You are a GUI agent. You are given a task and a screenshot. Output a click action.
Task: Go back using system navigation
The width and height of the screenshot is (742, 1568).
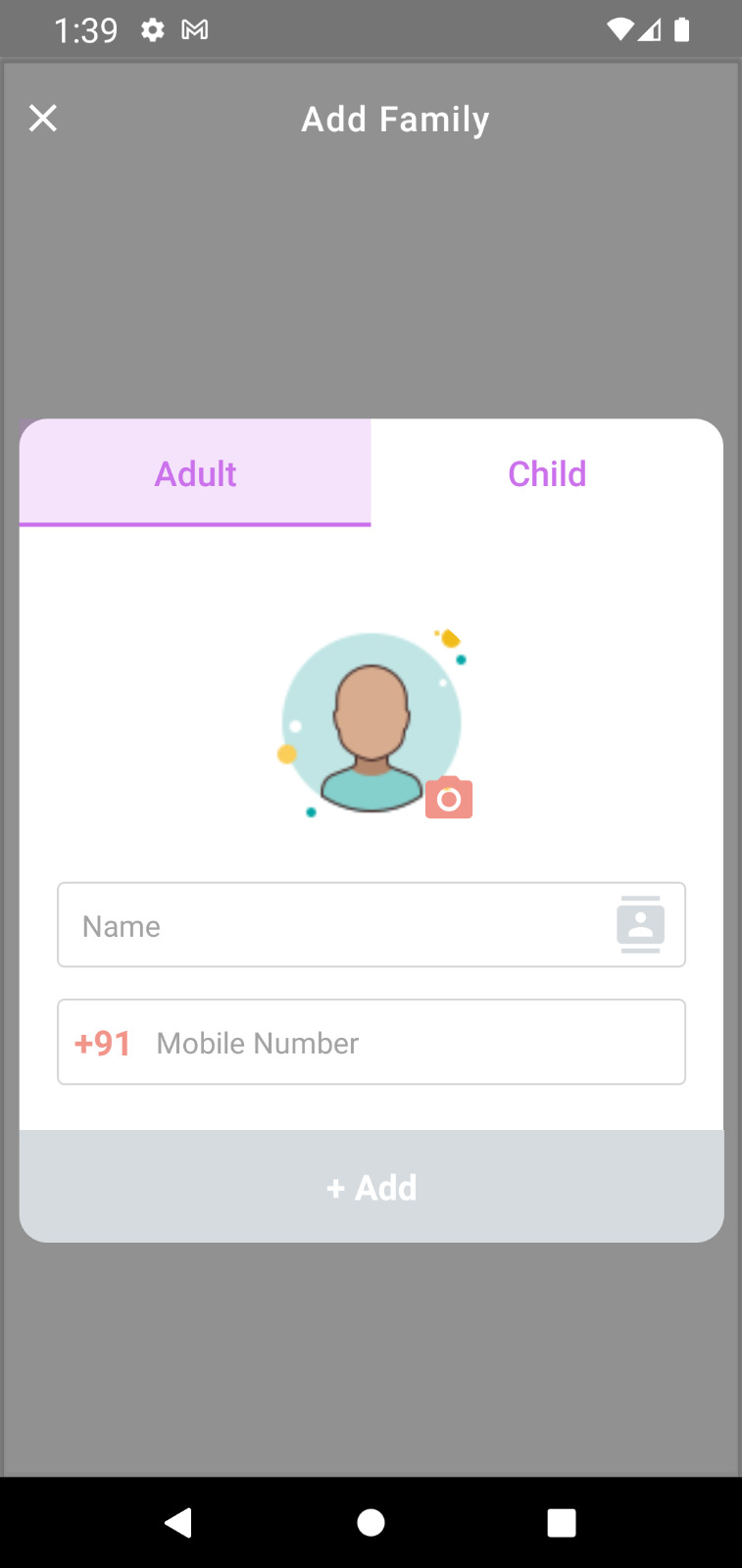tap(178, 1522)
